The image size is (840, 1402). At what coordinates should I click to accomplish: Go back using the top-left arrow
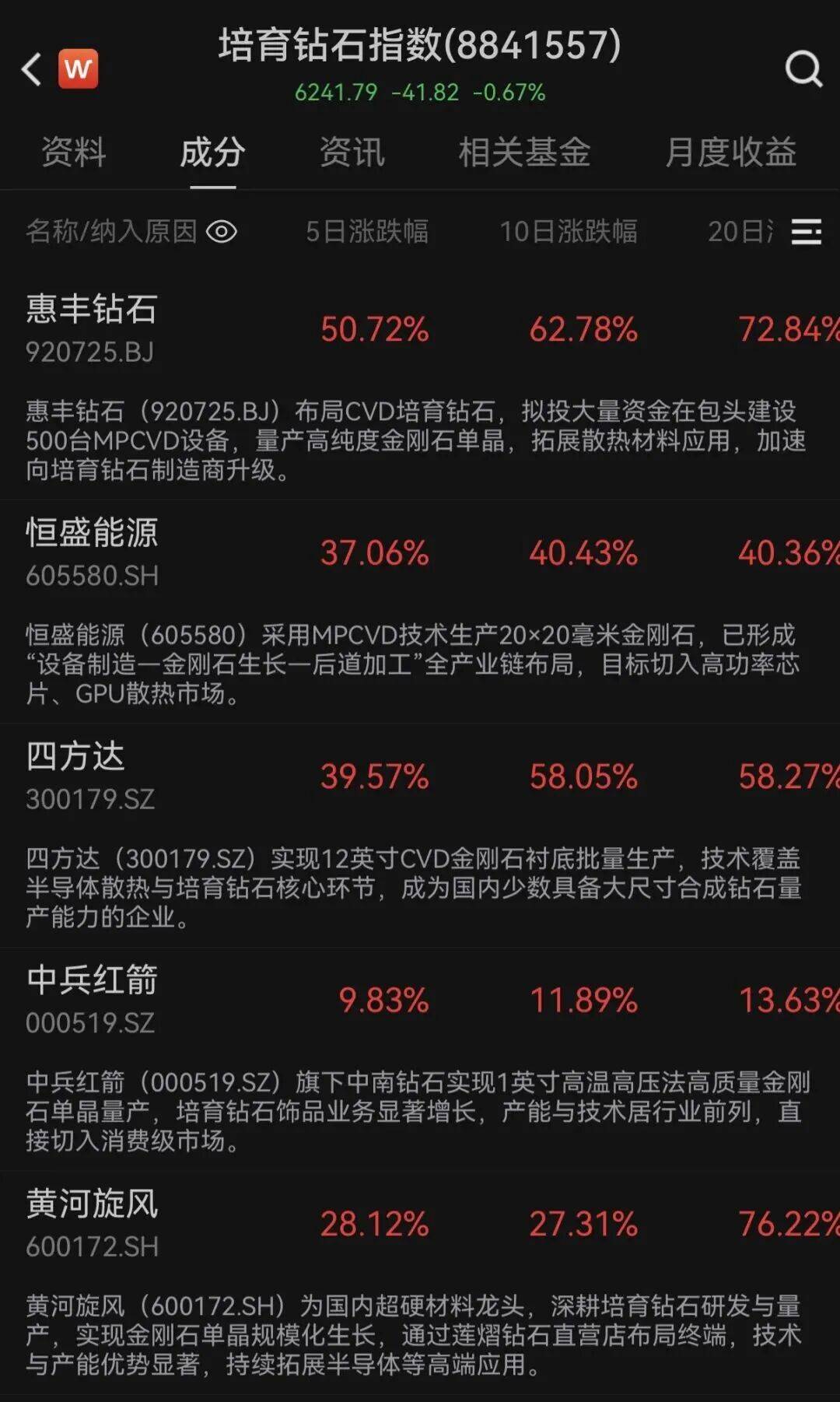pos(31,69)
